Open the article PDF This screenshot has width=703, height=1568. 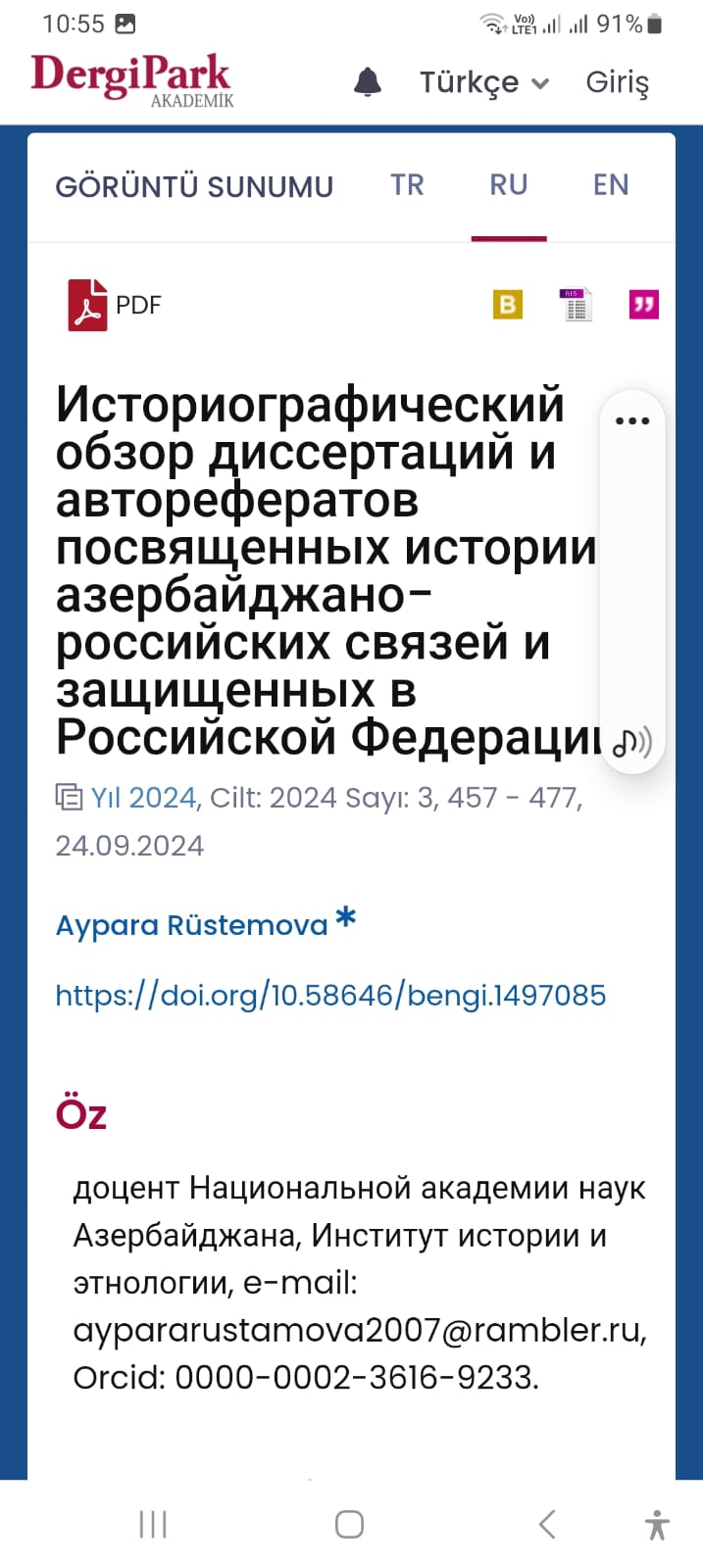click(x=114, y=305)
